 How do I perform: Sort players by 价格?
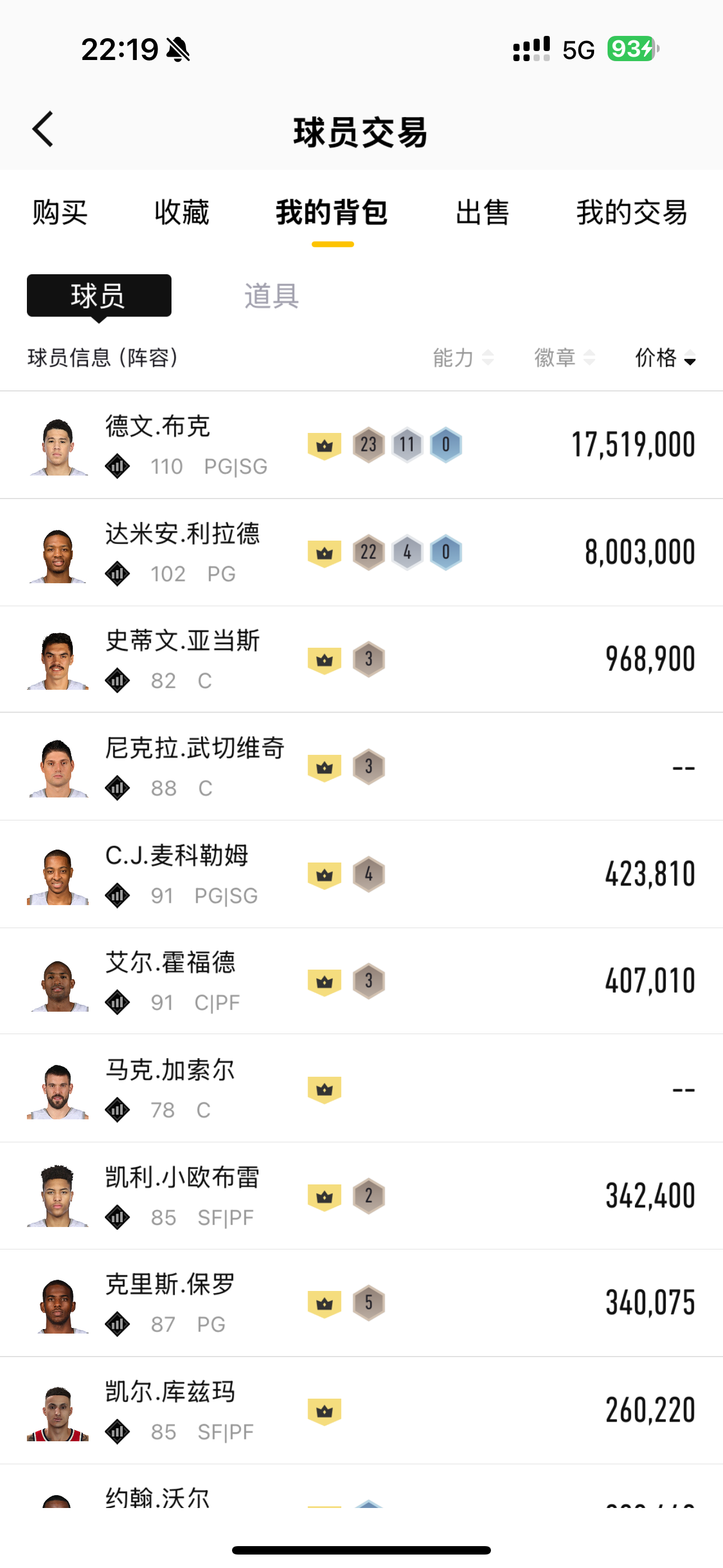(665, 357)
